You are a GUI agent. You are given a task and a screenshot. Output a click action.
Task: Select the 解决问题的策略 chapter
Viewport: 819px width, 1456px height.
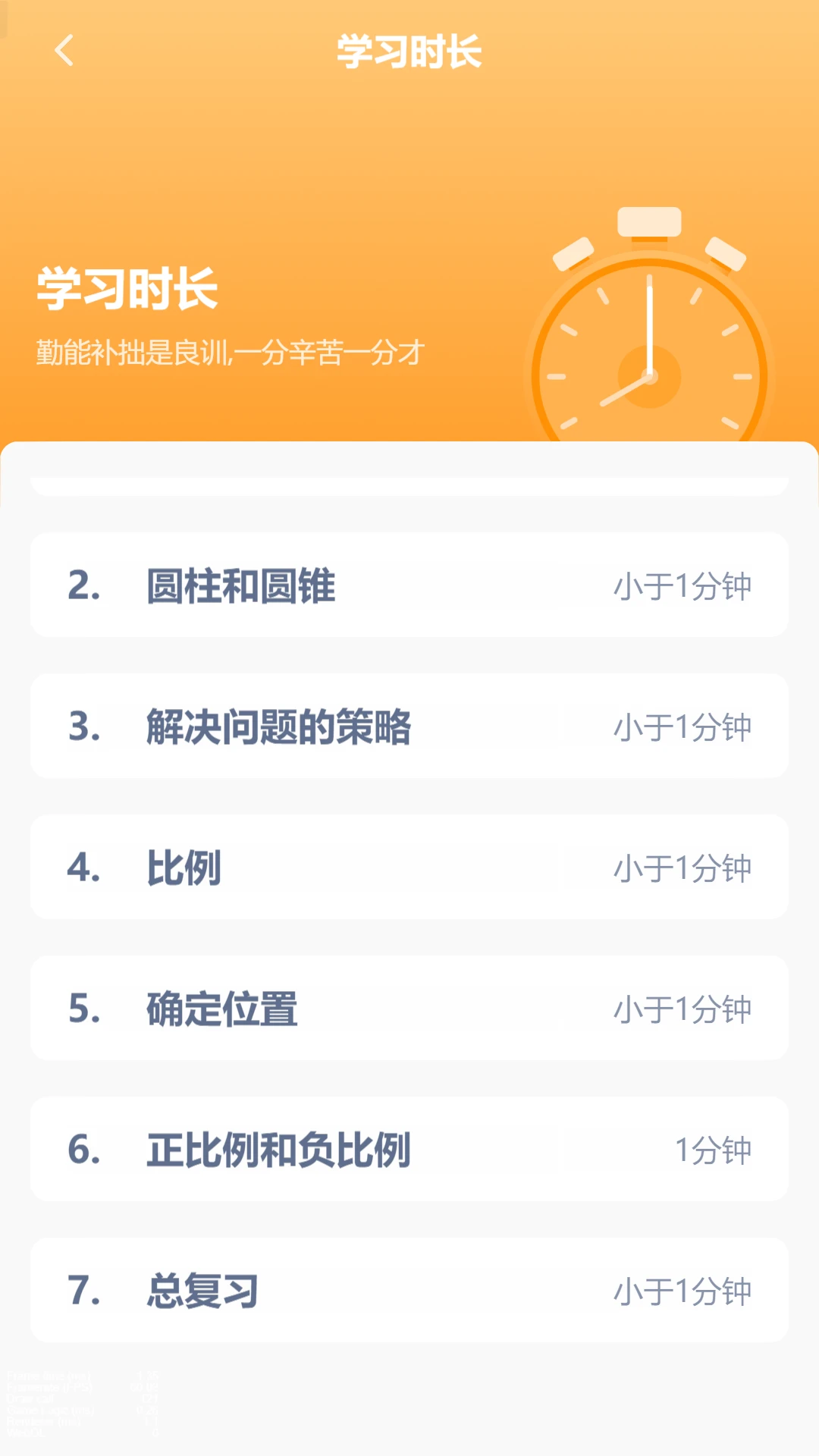pyautogui.click(x=409, y=726)
